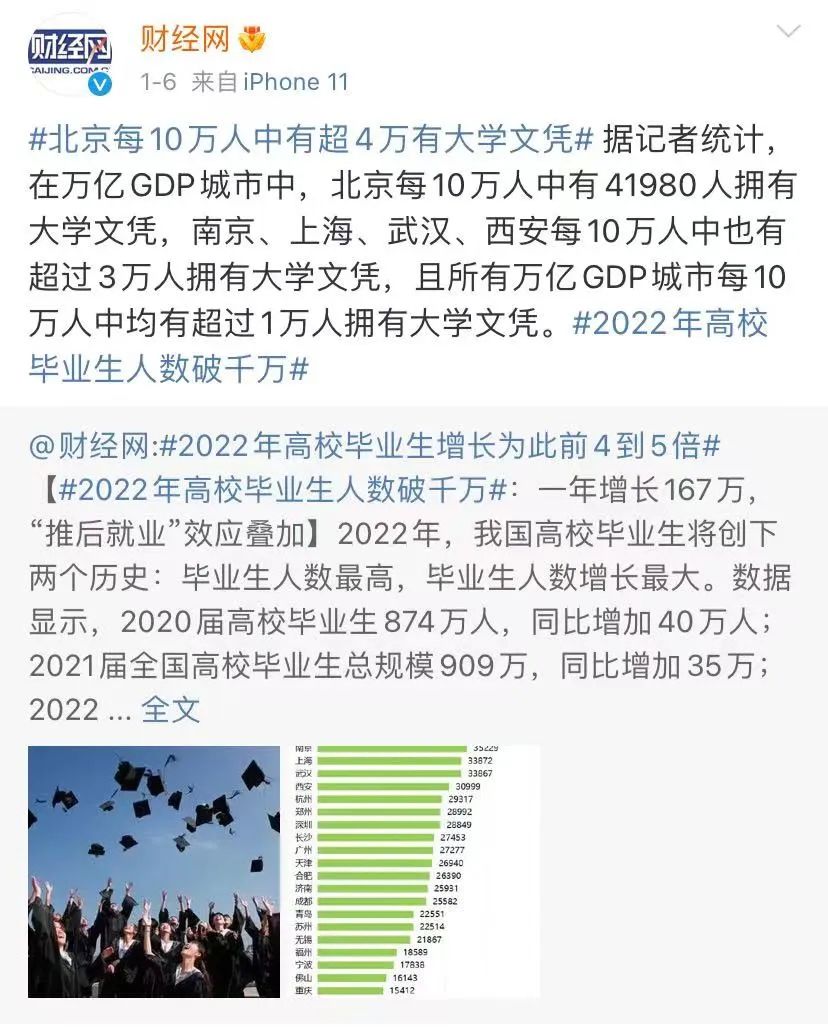This screenshot has height=1027, width=828.
Task: Open 财经网 profile avatar
Action: point(68,54)
